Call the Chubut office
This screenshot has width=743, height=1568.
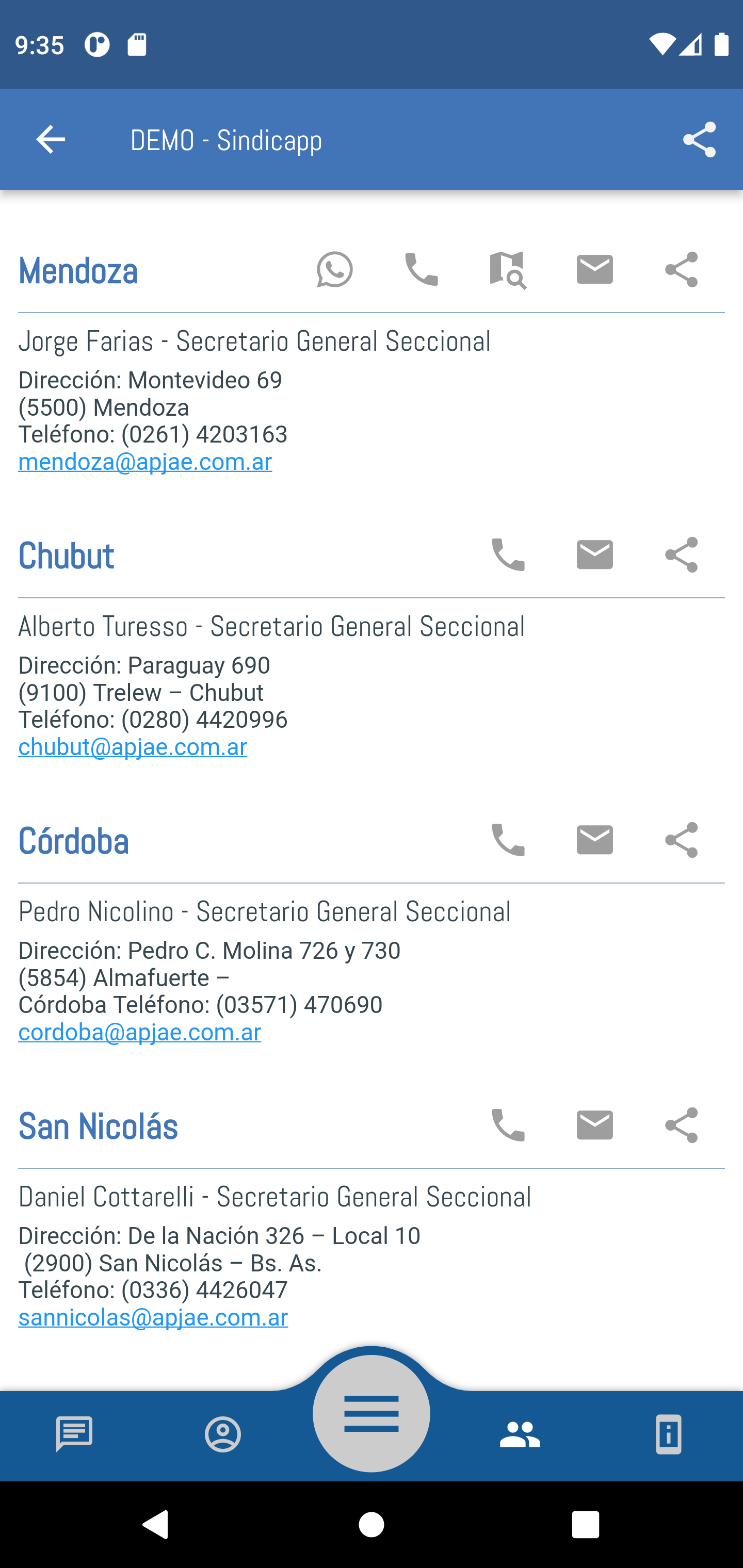(x=507, y=554)
